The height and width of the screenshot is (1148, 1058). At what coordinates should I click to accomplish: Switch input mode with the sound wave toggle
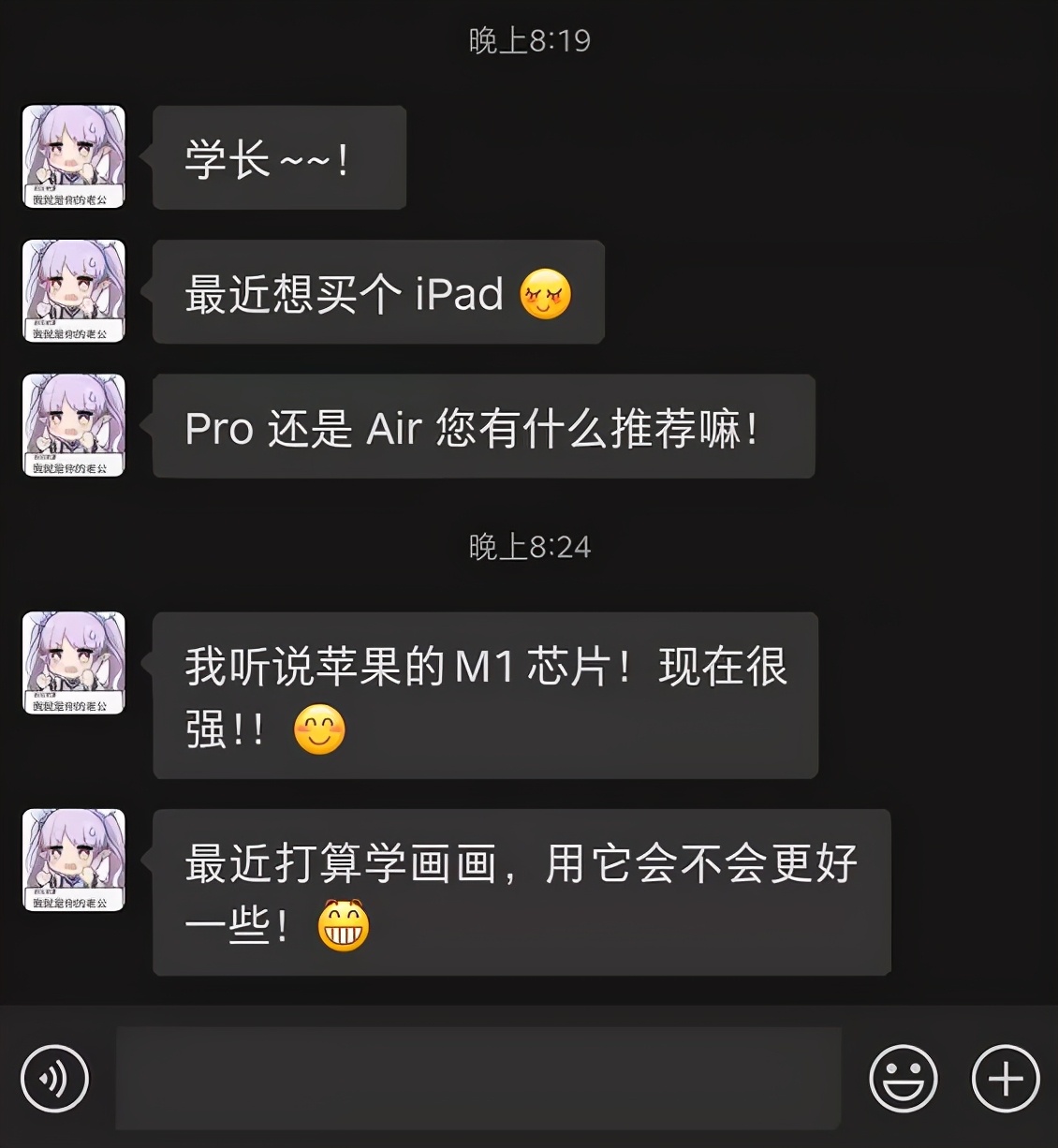tap(53, 1078)
